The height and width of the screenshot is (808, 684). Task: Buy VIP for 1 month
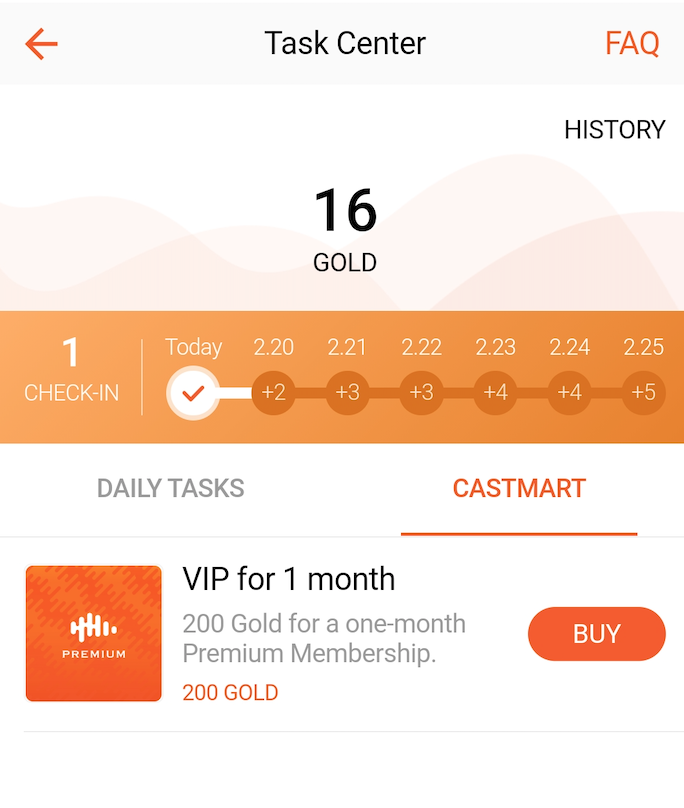[x=596, y=634]
